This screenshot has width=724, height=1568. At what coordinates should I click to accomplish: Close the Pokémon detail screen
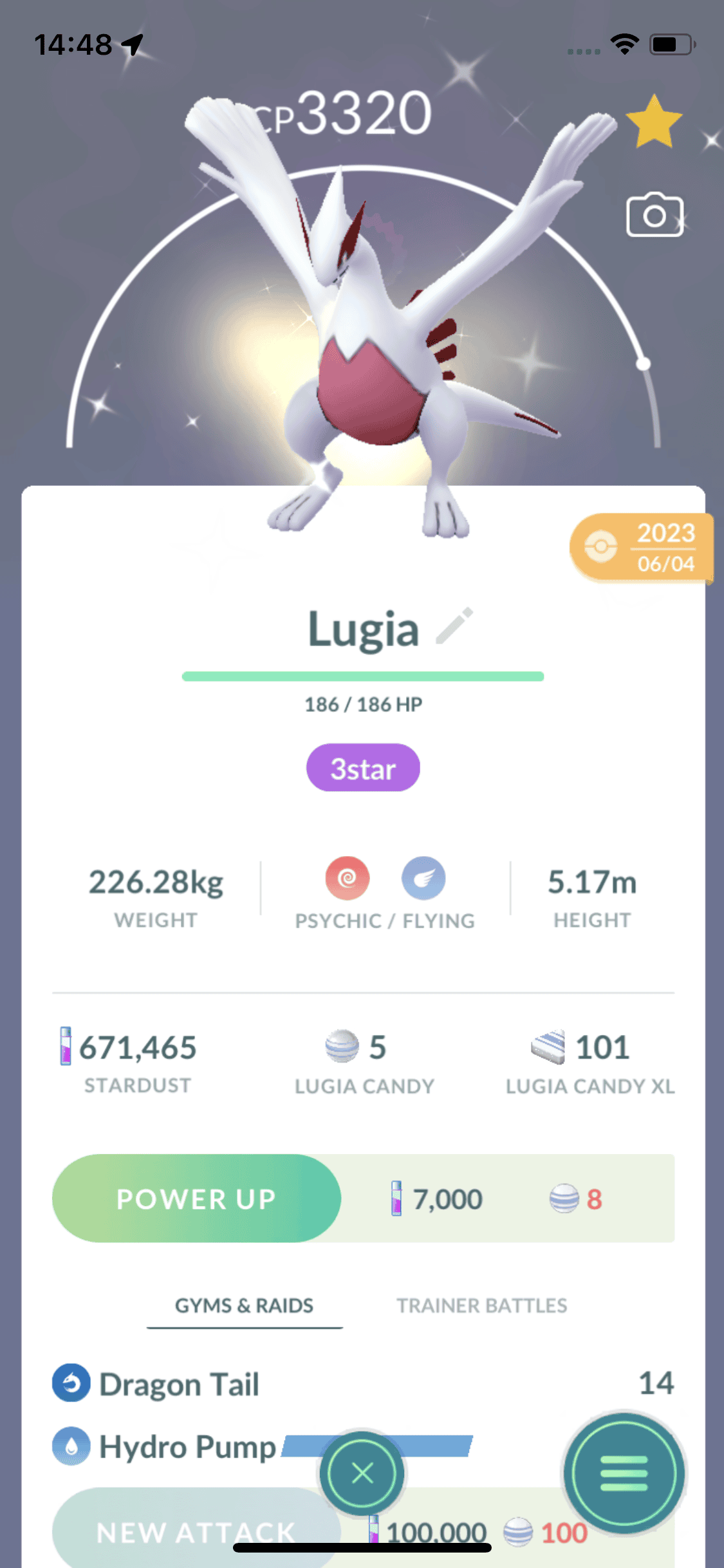pos(362,1473)
